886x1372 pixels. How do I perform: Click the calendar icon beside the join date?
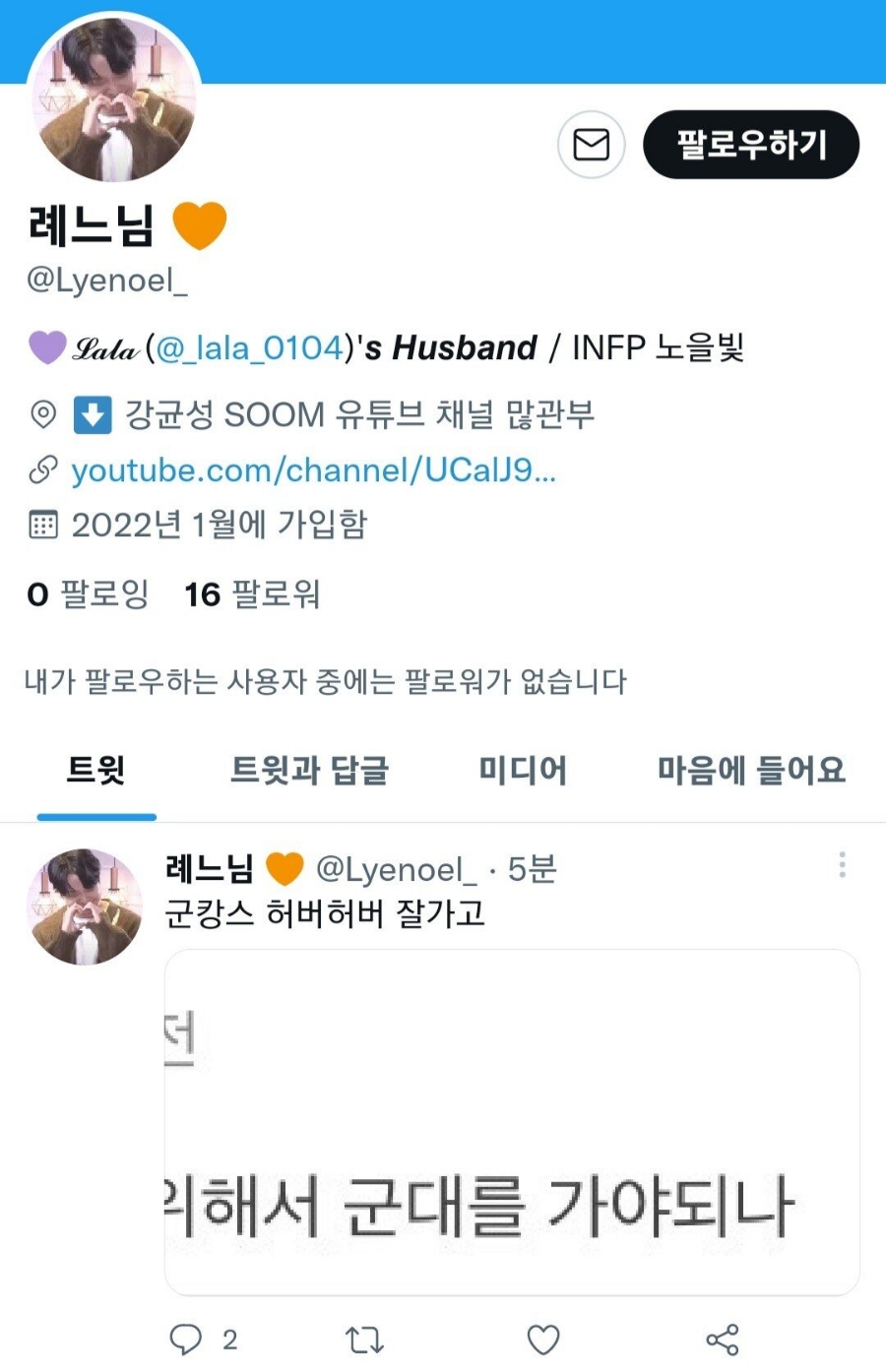click(41, 526)
